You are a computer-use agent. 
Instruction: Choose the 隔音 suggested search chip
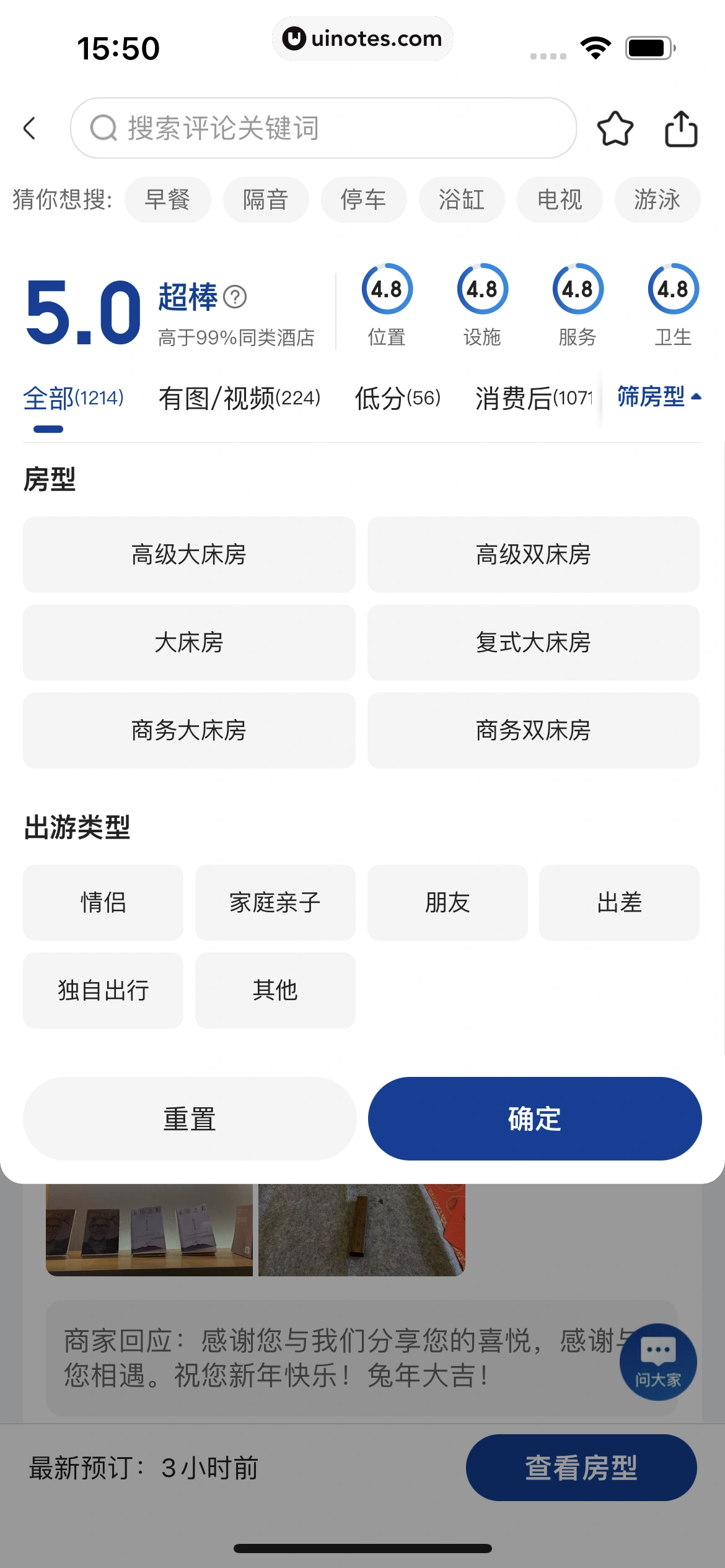click(265, 199)
